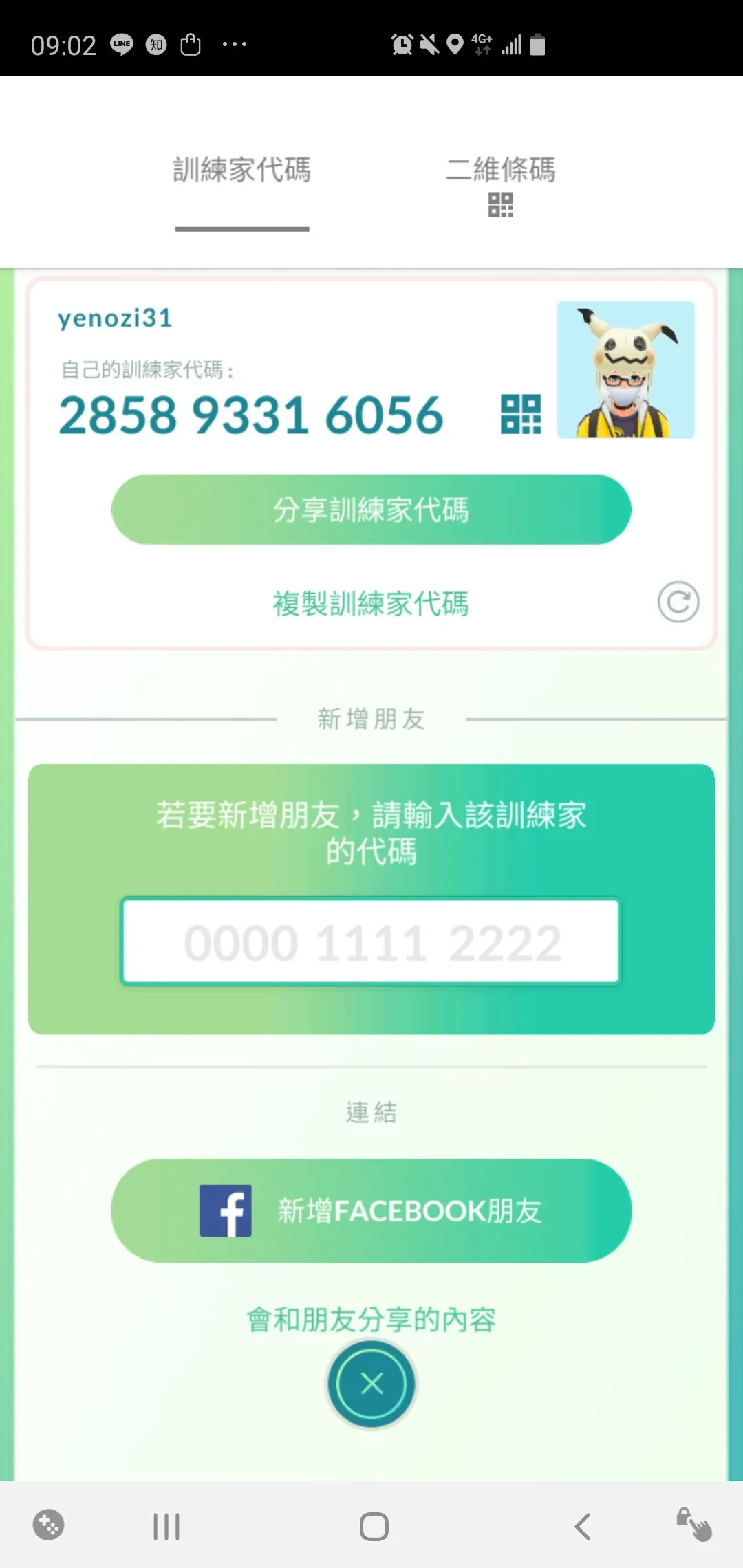This screenshot has width=743, height=1568.
Task: Open recent apps from the navigation bar
Action: [x=166, y=1527]
